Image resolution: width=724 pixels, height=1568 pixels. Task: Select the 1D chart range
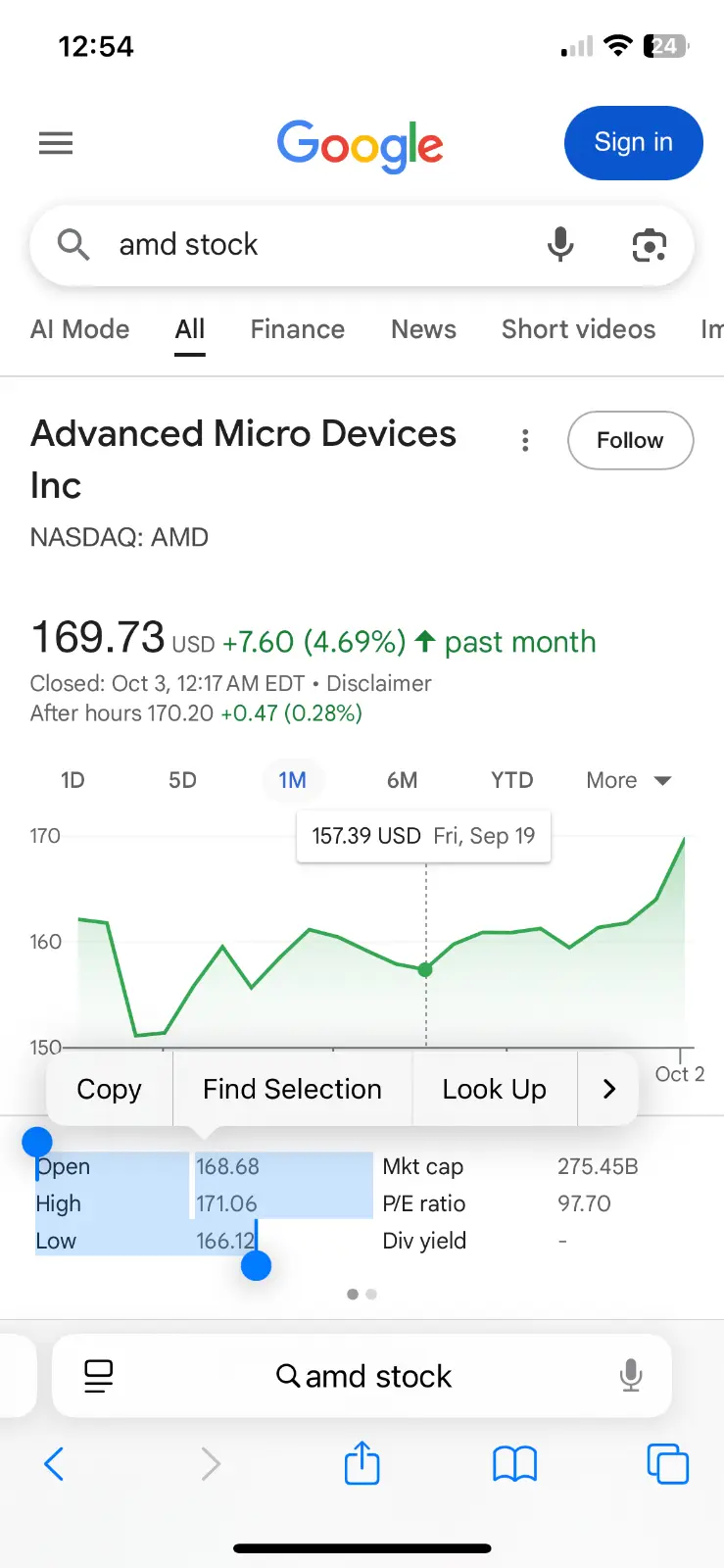pos(72,780)
